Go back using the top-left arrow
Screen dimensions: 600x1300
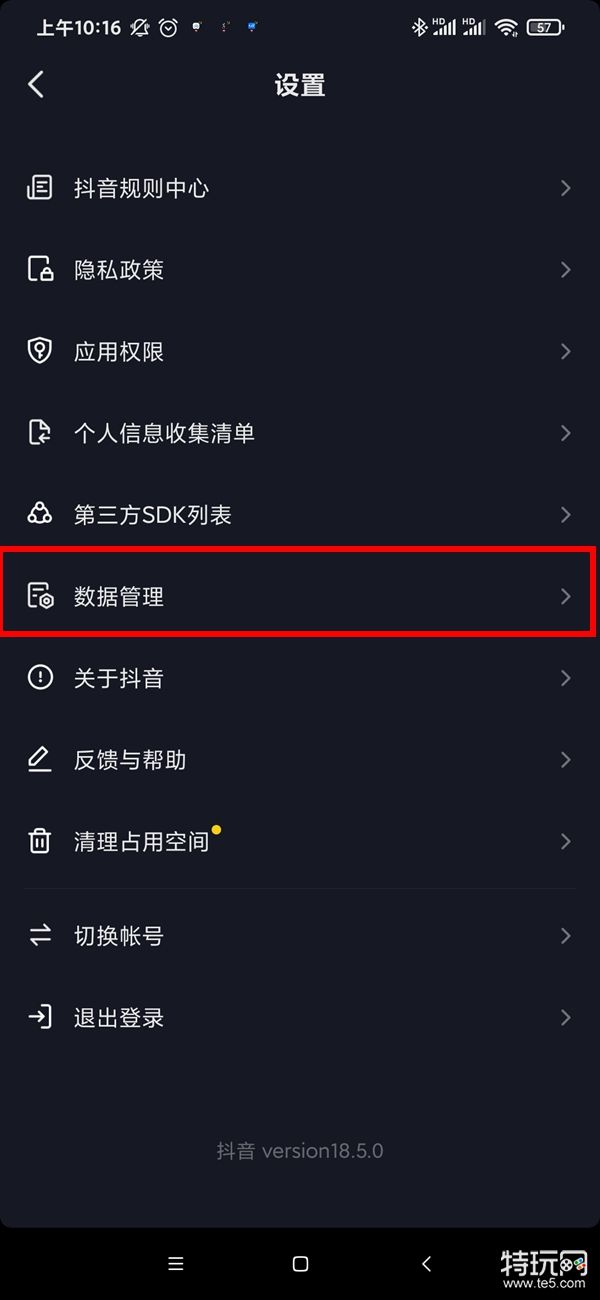pyautogui.click(x=36, y=85)
